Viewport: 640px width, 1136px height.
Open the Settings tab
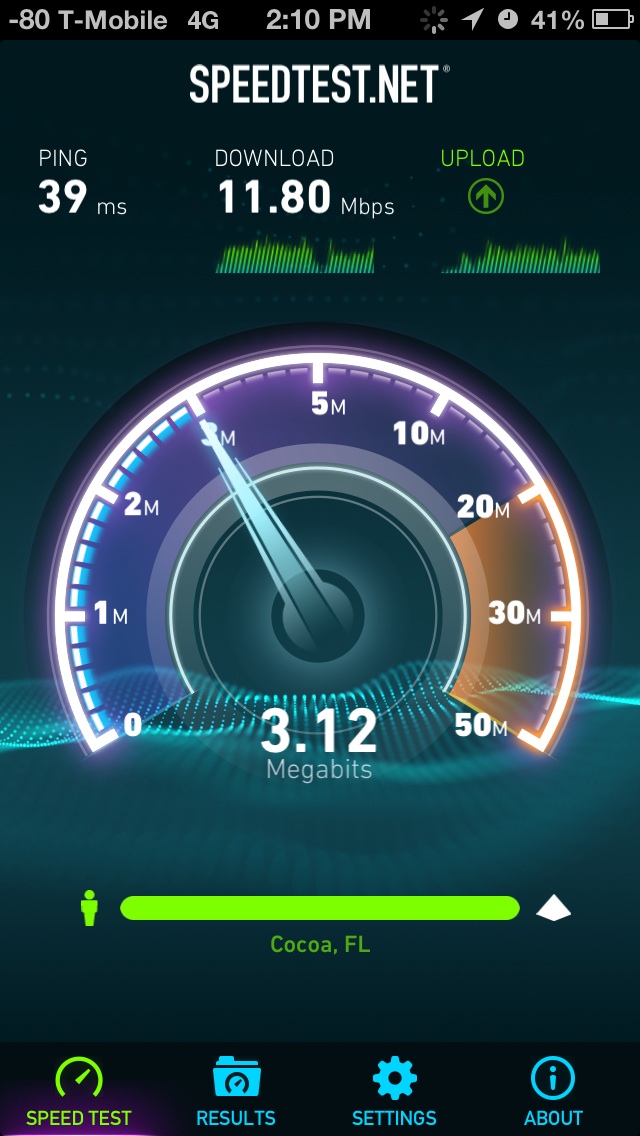pos(394,1091)
